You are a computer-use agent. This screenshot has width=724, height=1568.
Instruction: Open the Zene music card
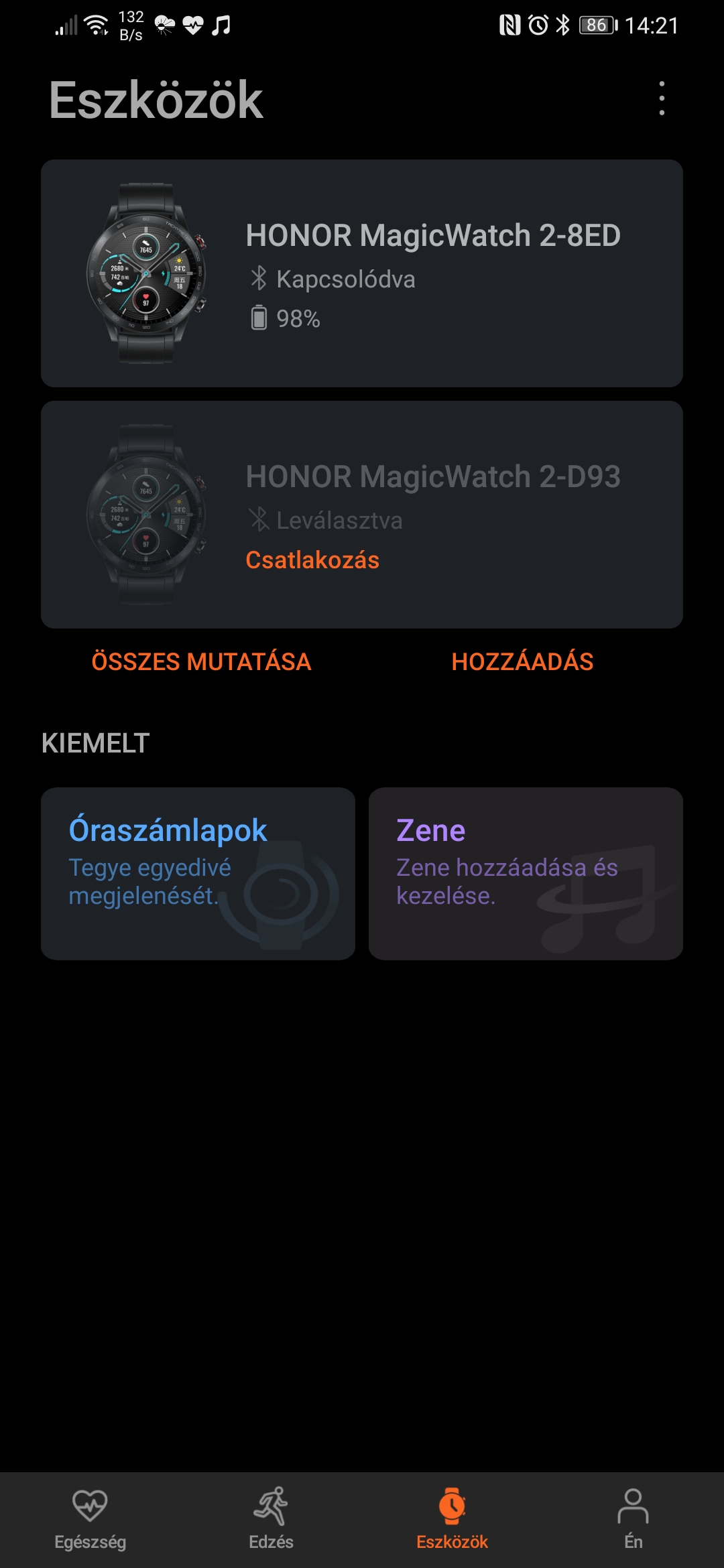click(x=526, y=874)
